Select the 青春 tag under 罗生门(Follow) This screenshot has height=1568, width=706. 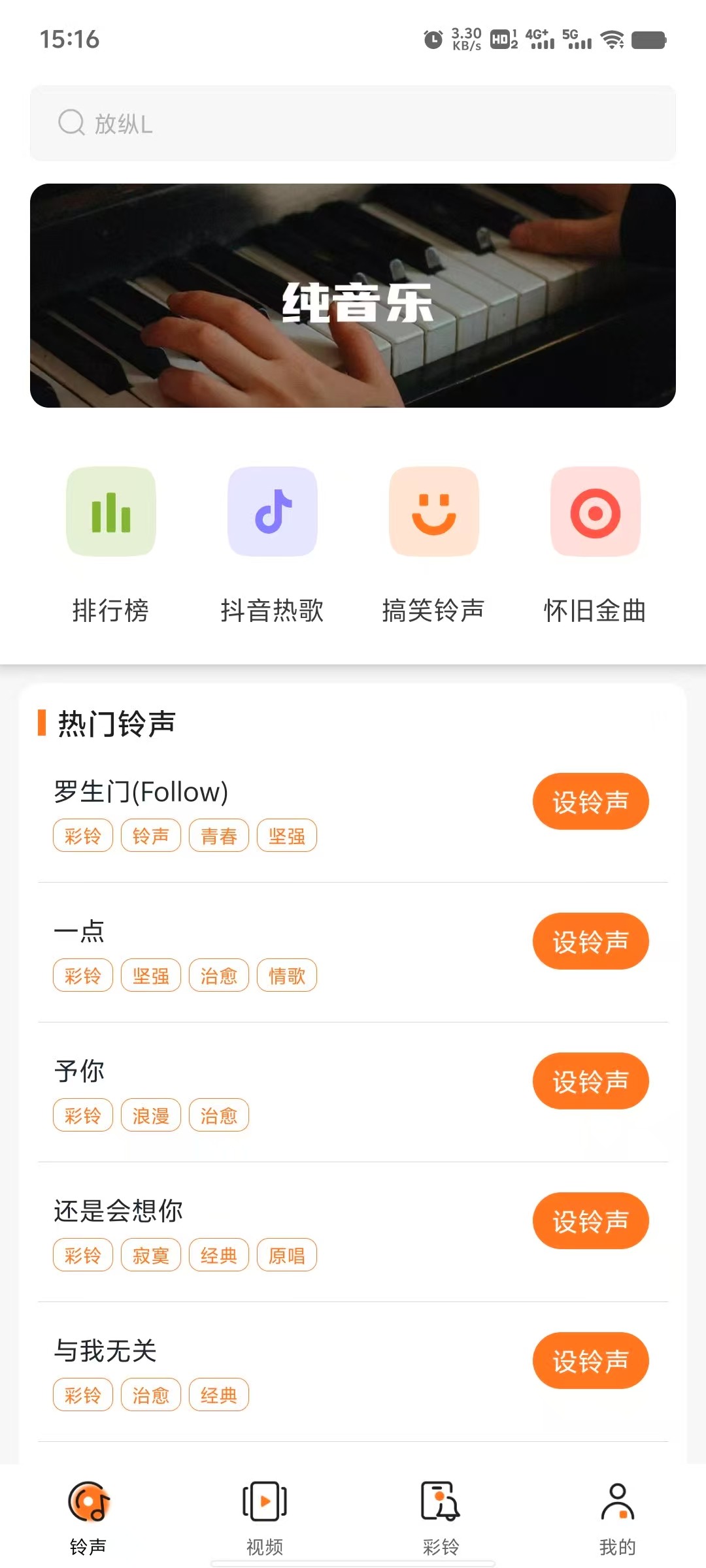219,836
